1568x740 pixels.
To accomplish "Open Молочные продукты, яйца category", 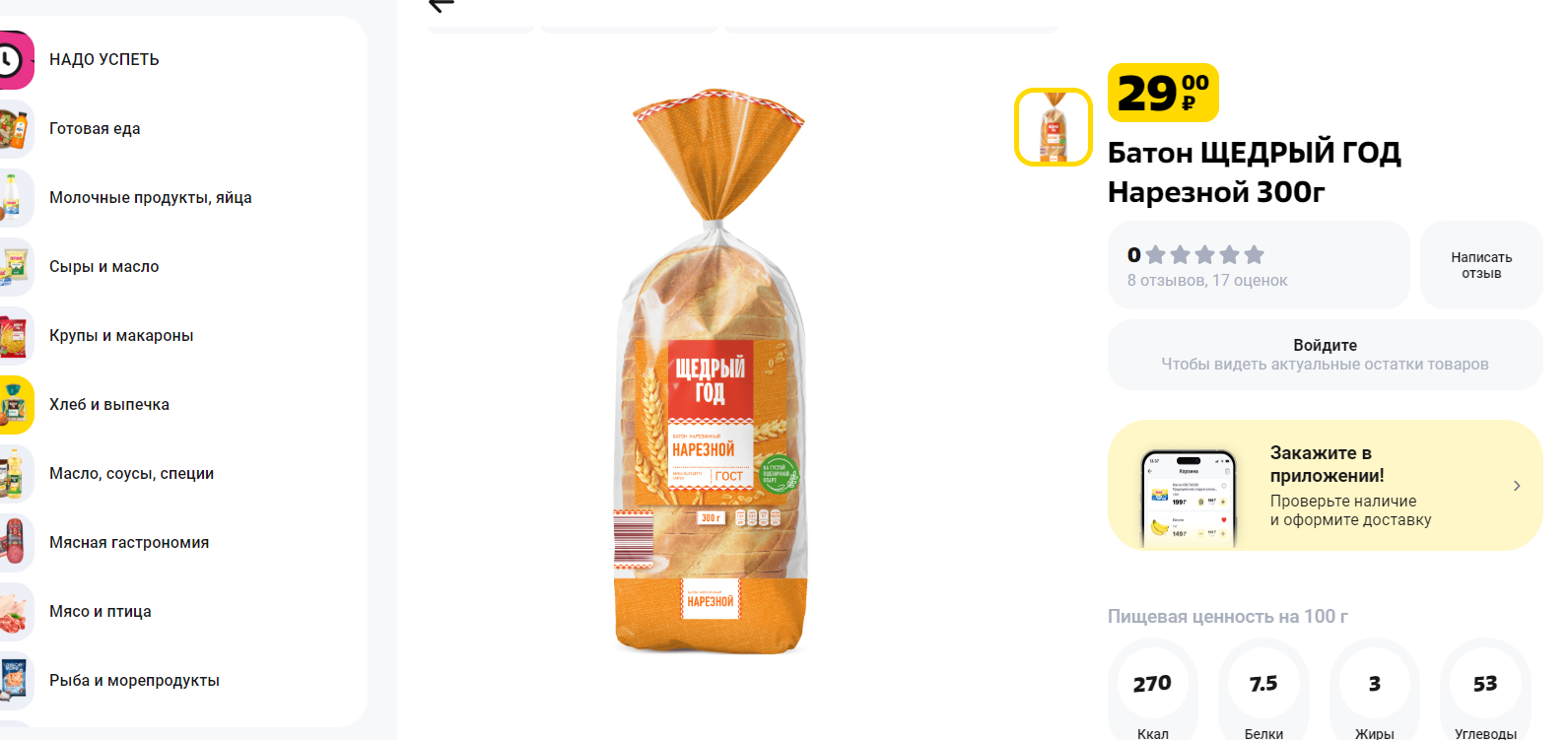I will tap(150, 198).
